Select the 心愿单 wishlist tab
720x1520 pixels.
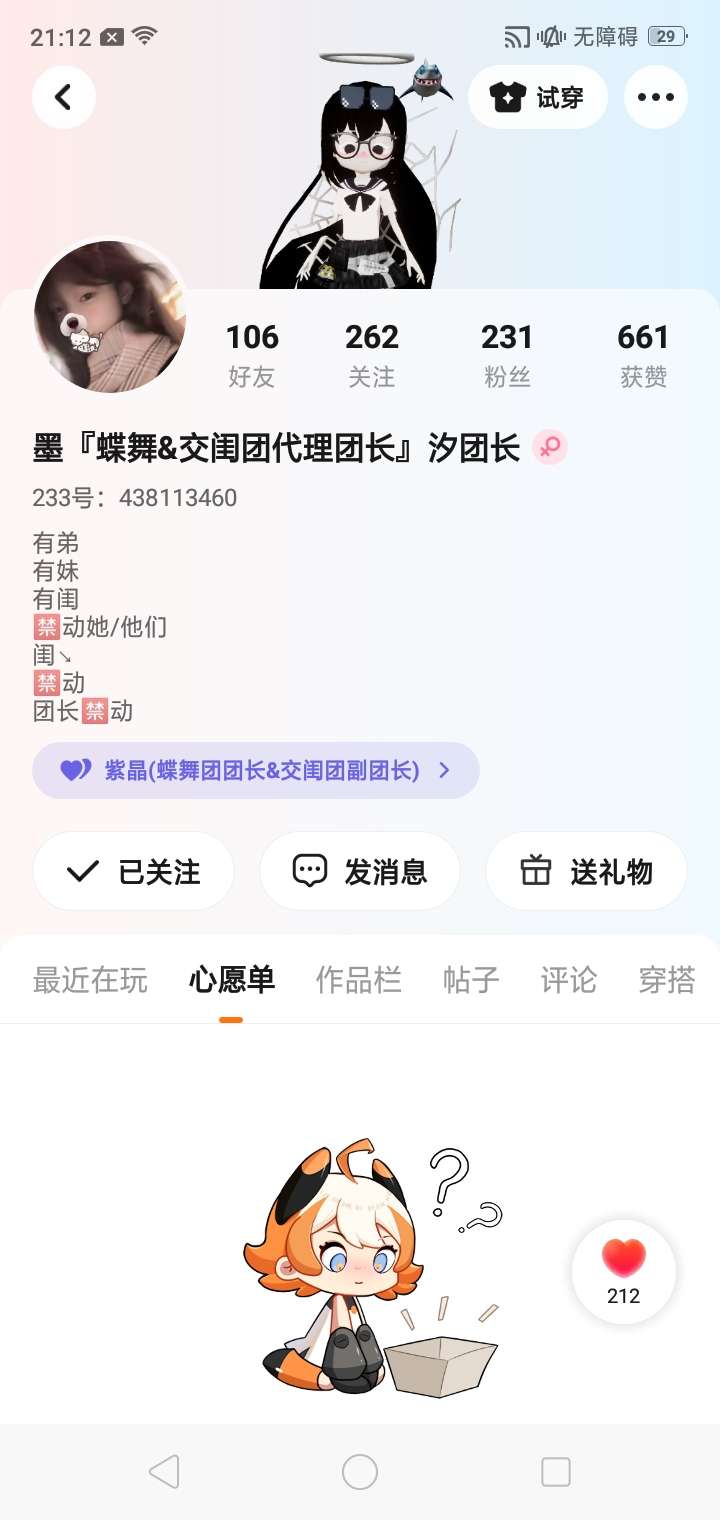tap(231, 980)
